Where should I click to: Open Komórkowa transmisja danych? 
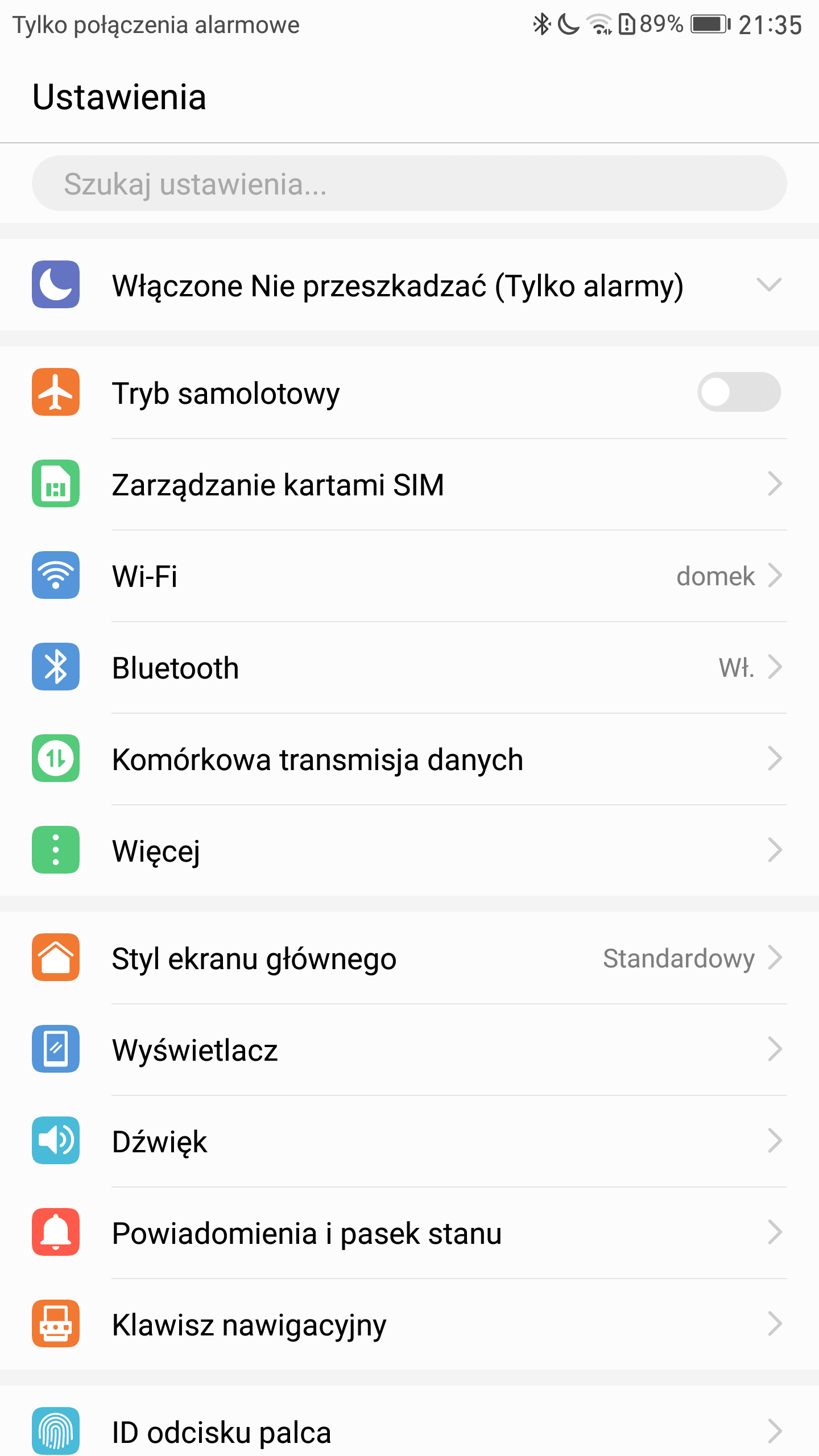(409, 759)
